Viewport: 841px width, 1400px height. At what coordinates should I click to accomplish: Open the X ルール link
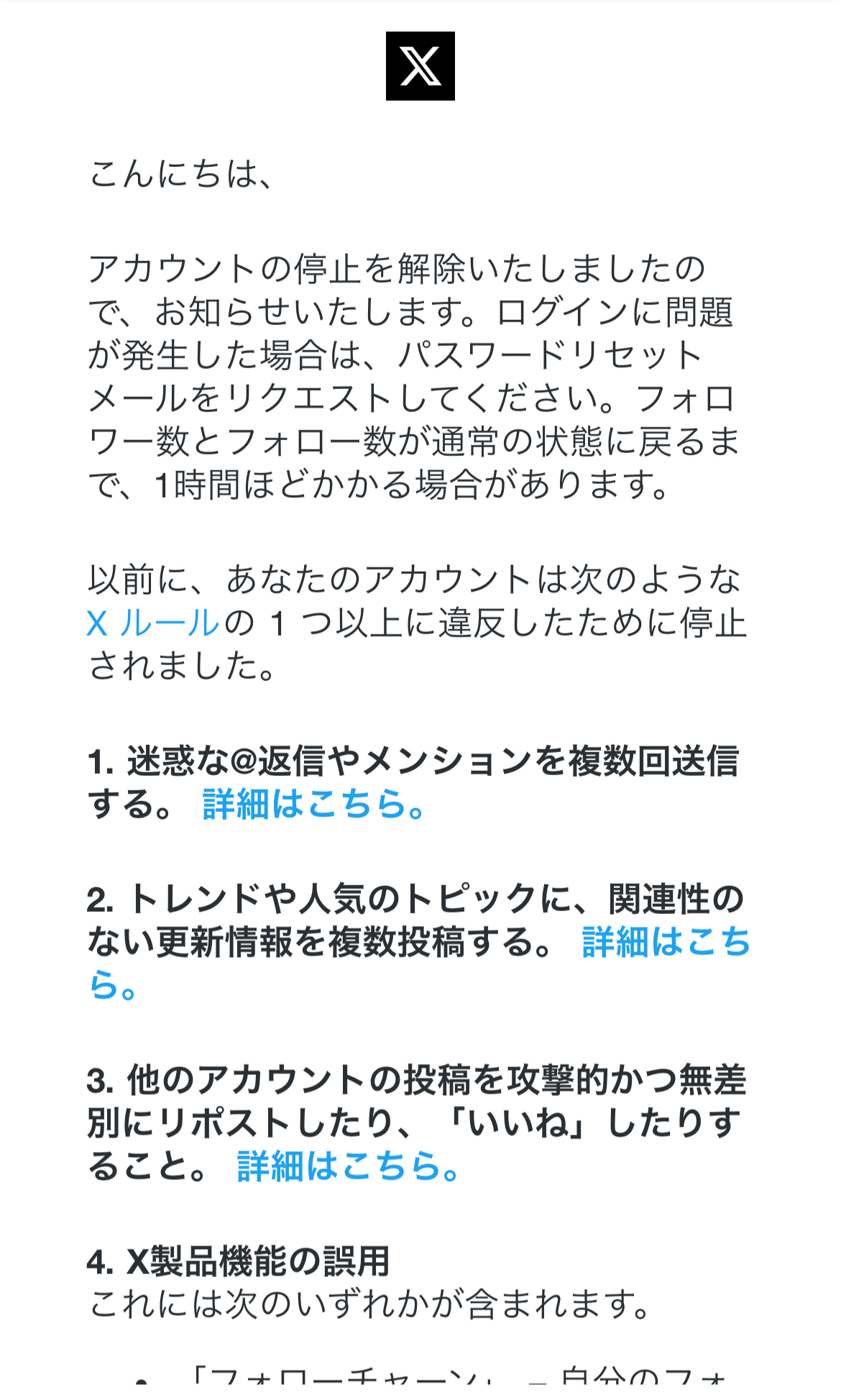pyautogui.click(x=152, y=623)
